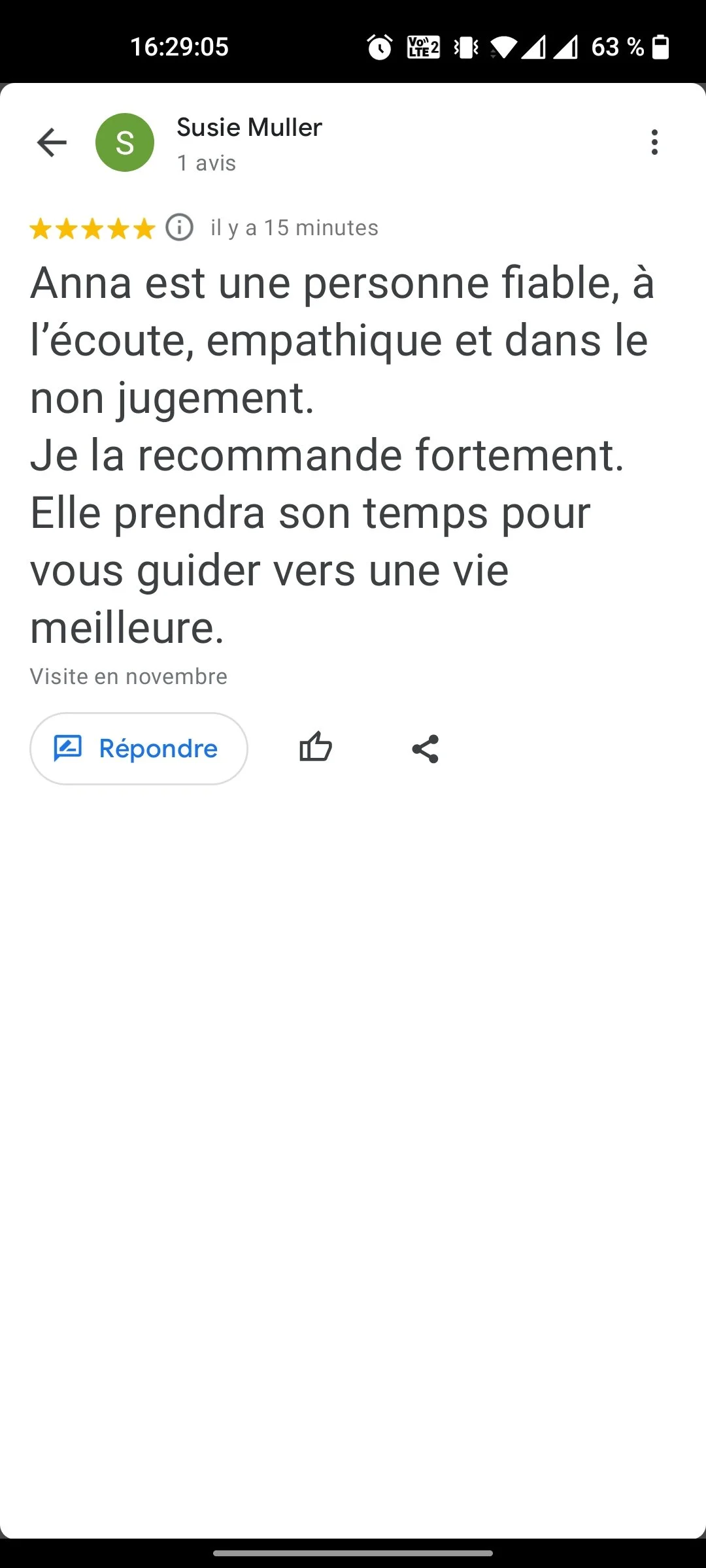Go back using the arrow icon
This screenshot has height=1568, width=706.
pyautogui.click(x=52, y=142)
